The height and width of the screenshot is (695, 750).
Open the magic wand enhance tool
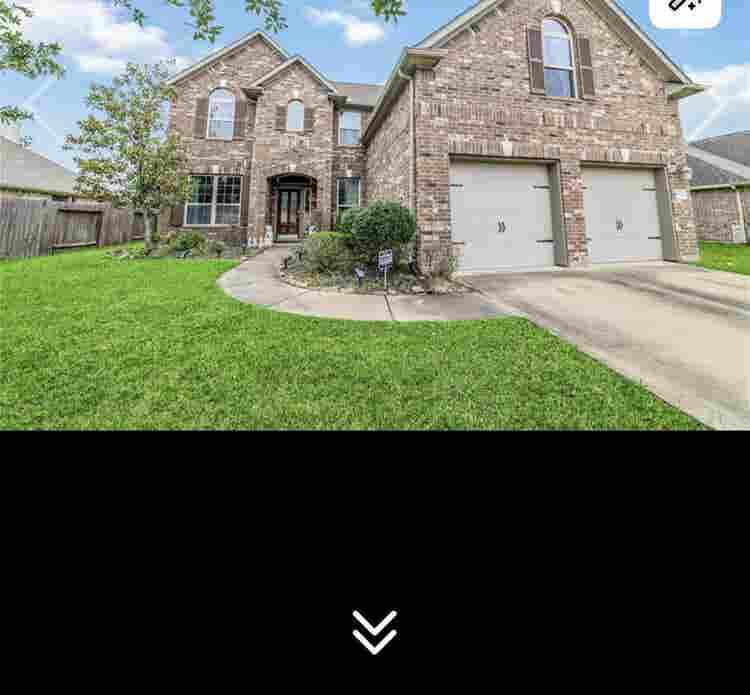pyautogui.click(x=685, y=7)
